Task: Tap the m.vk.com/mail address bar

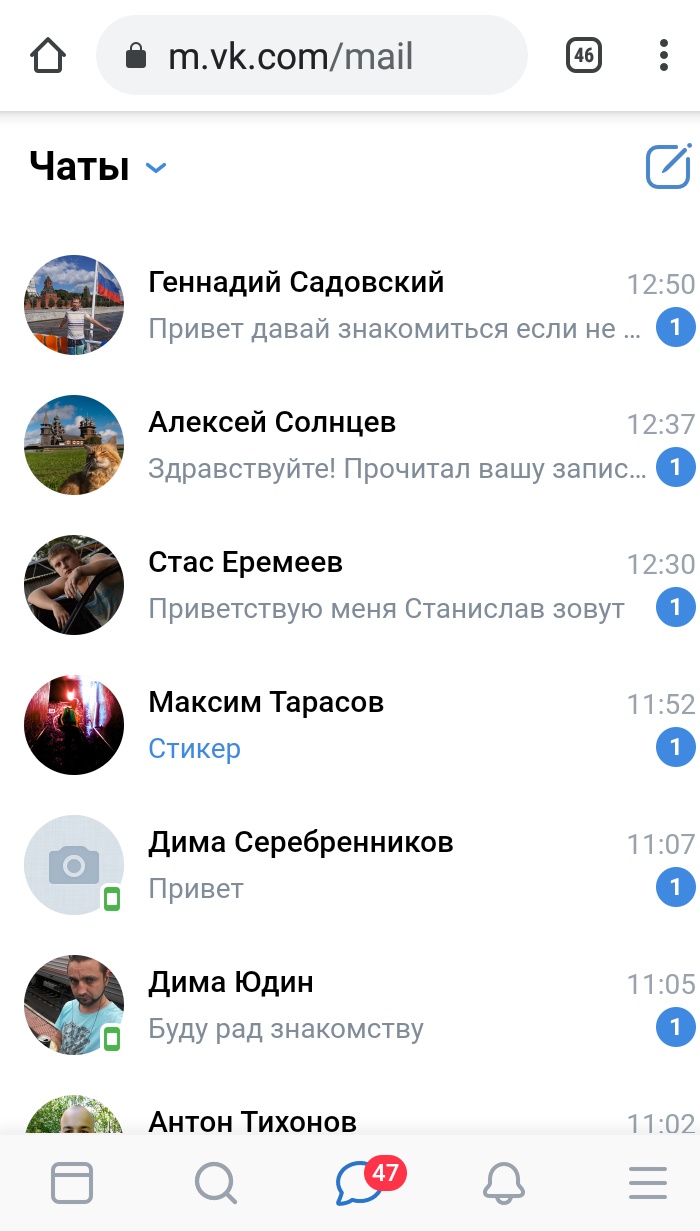Action: 311,55
